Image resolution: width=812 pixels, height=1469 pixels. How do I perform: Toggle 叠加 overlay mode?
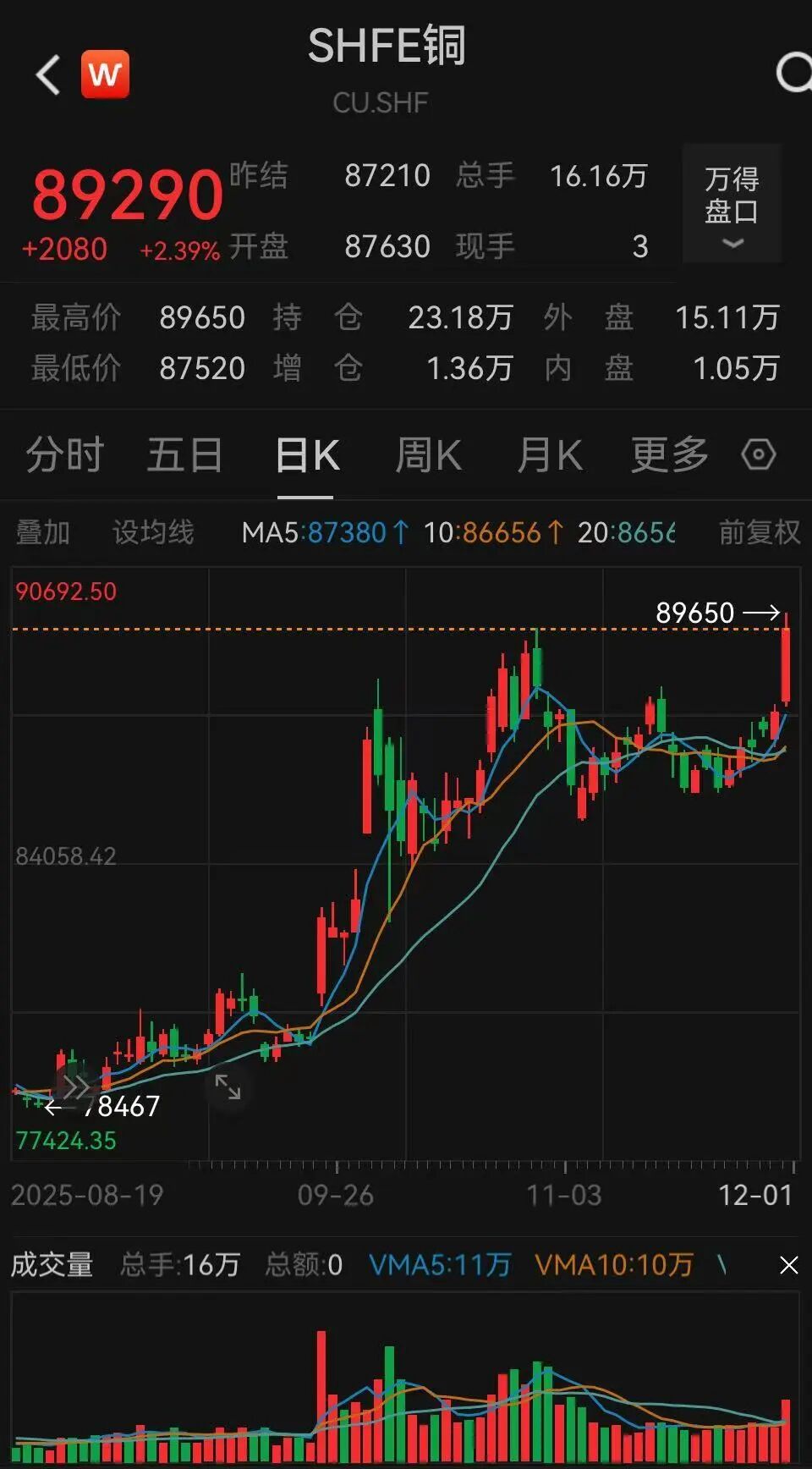[44, 533]
